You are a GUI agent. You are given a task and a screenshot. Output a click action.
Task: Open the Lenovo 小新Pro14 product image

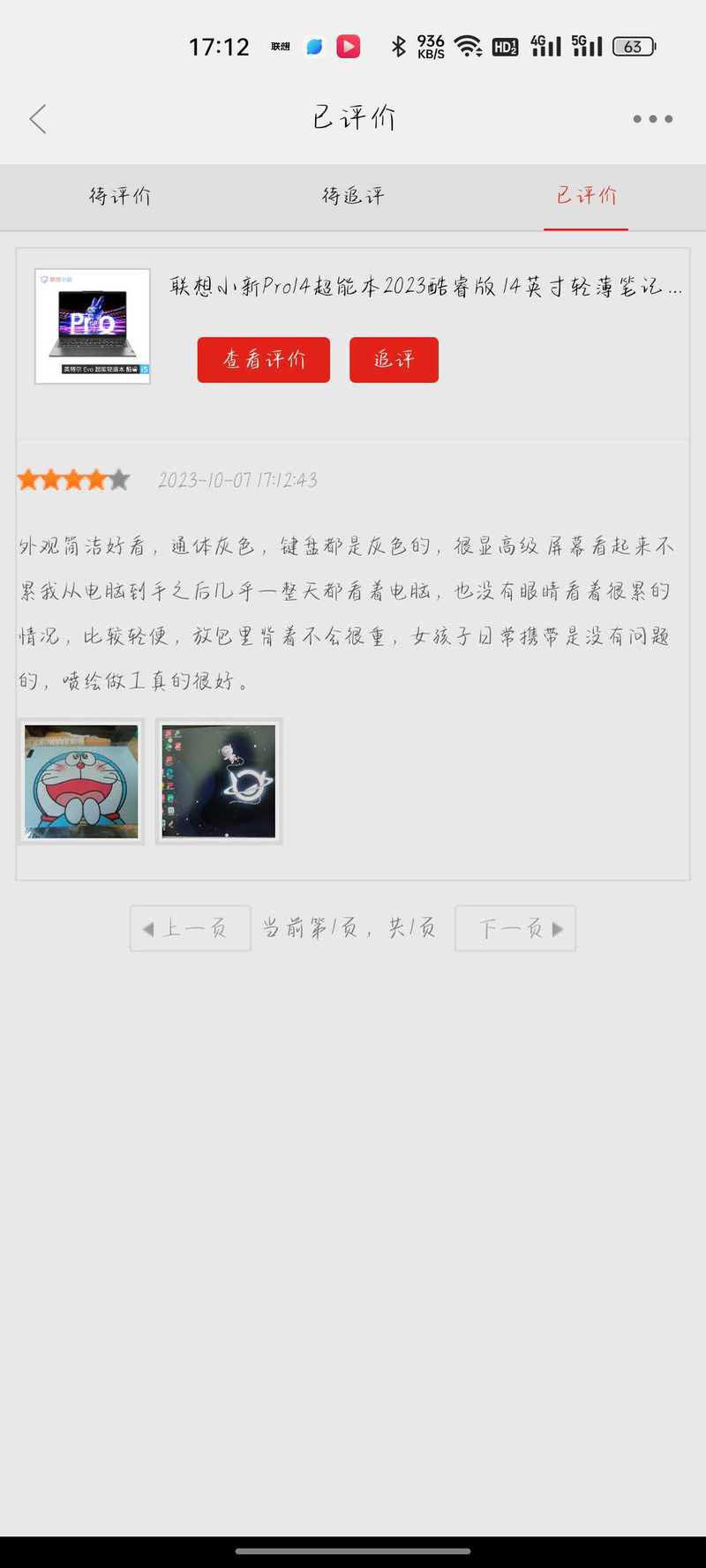(x=93, y=326)
